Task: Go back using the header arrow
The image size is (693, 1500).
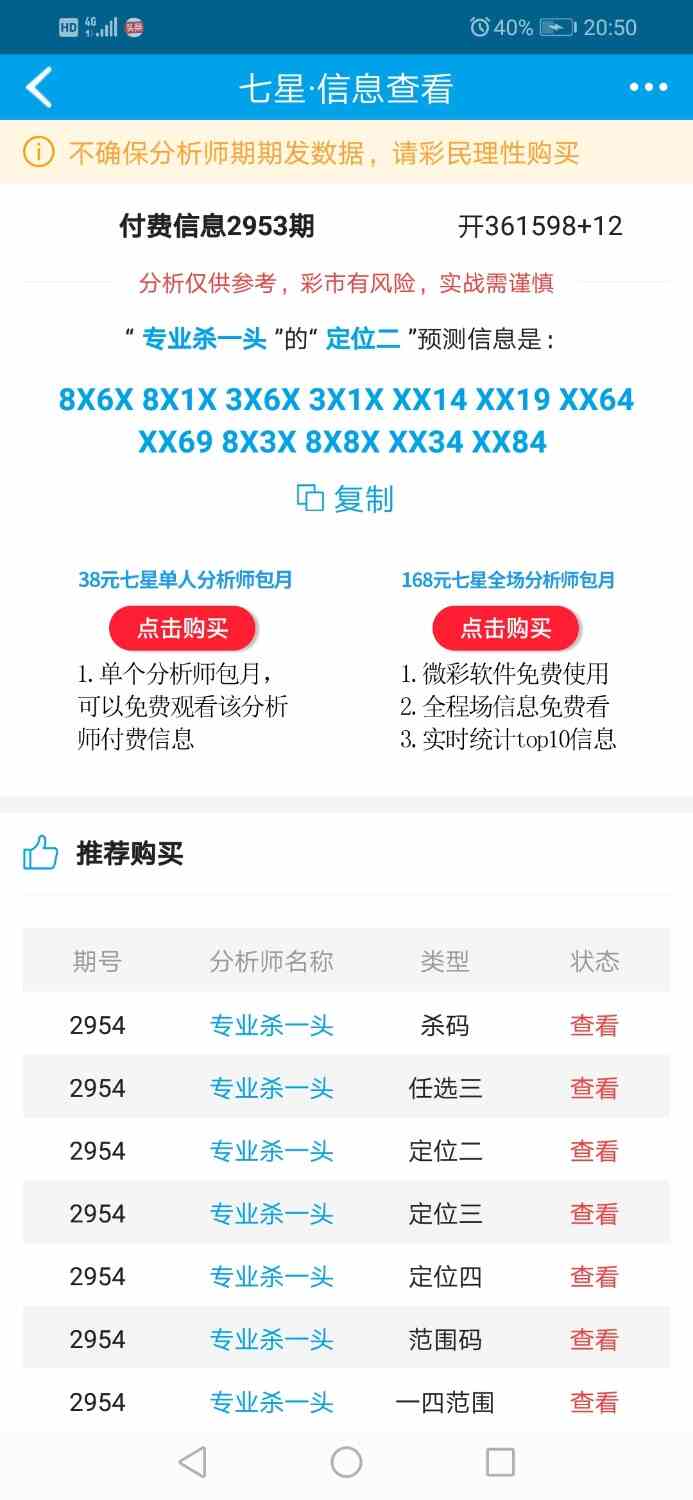Action: coord(39,87)
